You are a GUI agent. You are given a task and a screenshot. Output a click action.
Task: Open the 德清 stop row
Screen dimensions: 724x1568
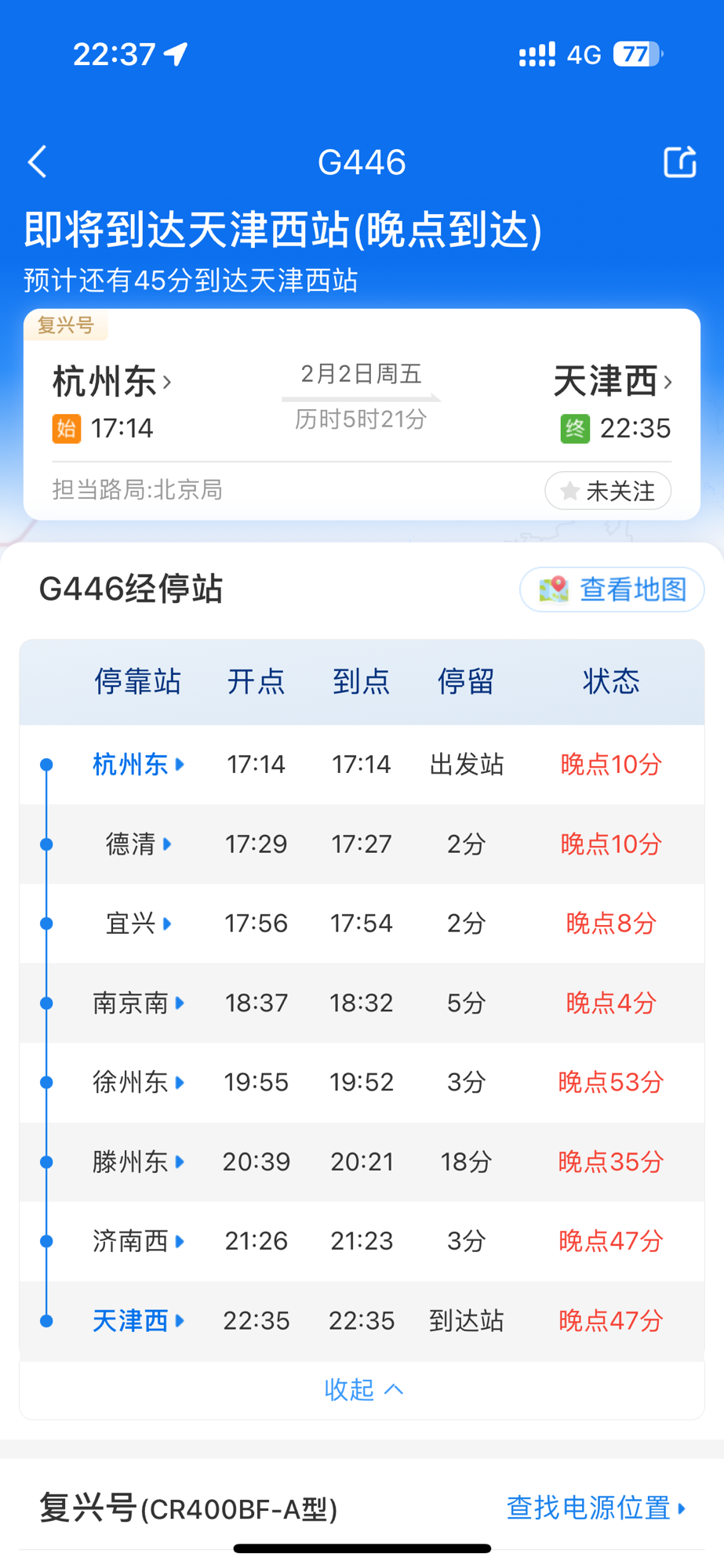pyautogui.click(x=362, y=844)
